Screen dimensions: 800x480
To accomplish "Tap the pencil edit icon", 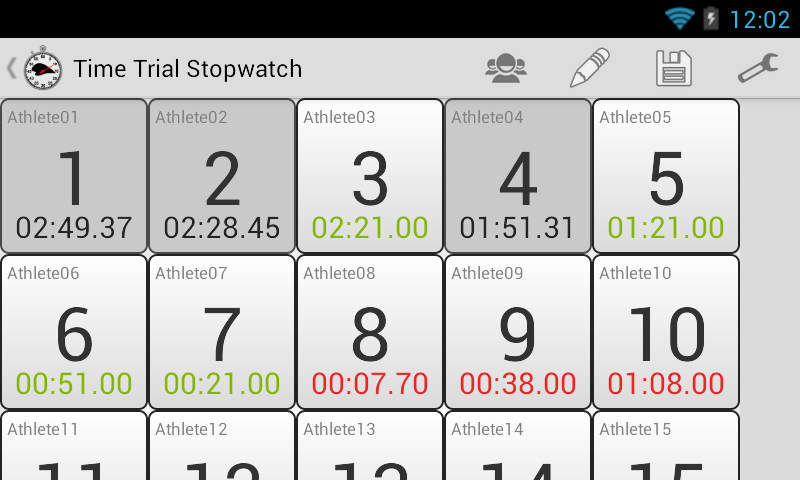I will click(590, 68).
